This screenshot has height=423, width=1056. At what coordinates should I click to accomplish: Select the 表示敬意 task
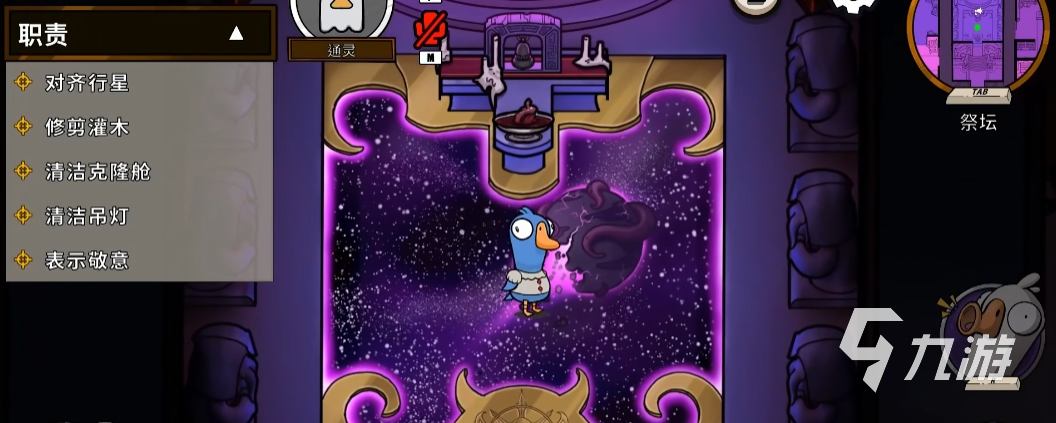(87, 260)
